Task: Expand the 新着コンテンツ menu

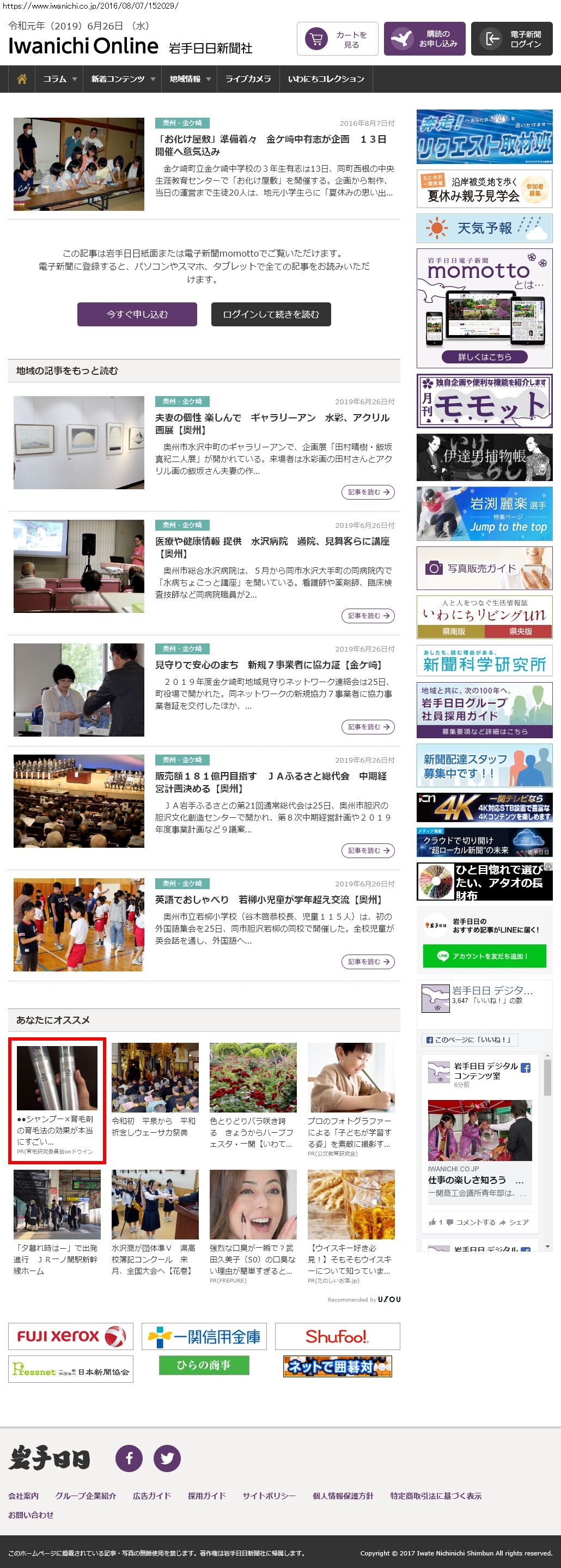Action: coord(123,79)
